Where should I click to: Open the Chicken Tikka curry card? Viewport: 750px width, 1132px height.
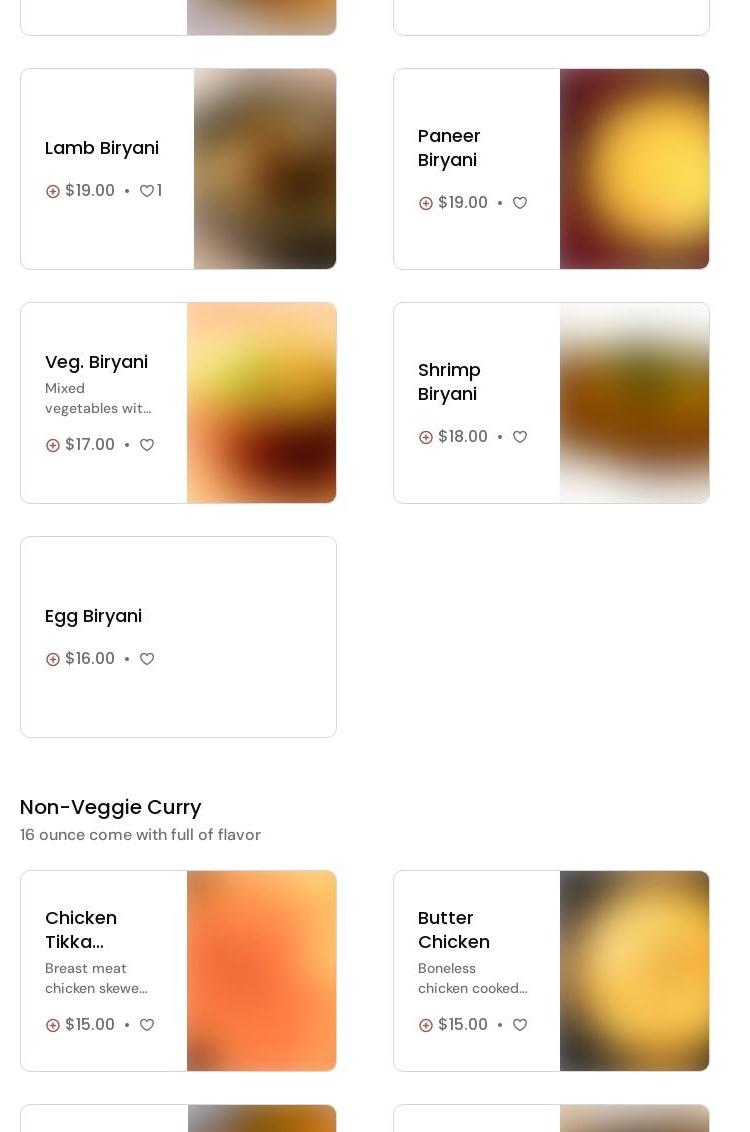(81, 930)
